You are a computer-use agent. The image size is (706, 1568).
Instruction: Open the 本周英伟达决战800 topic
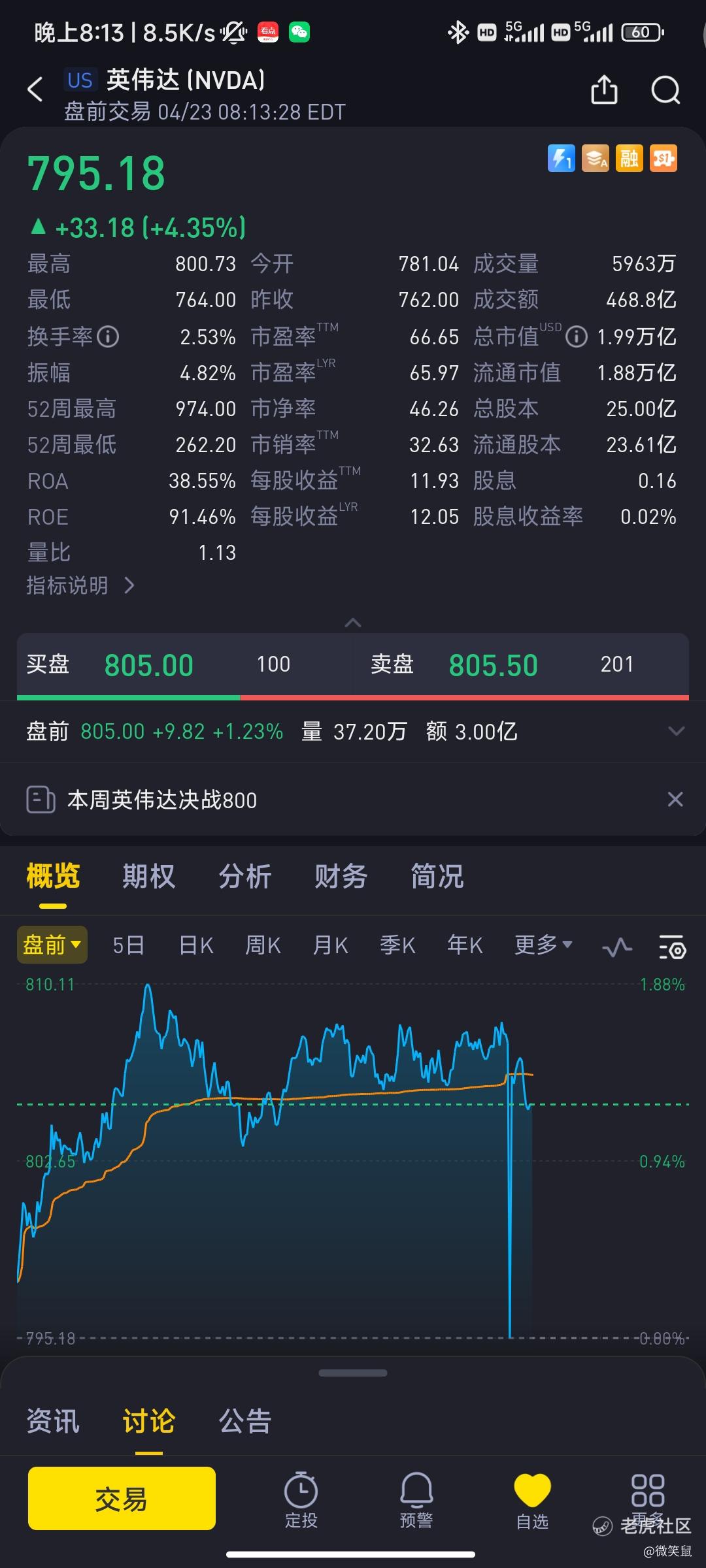tap(161, 800)
